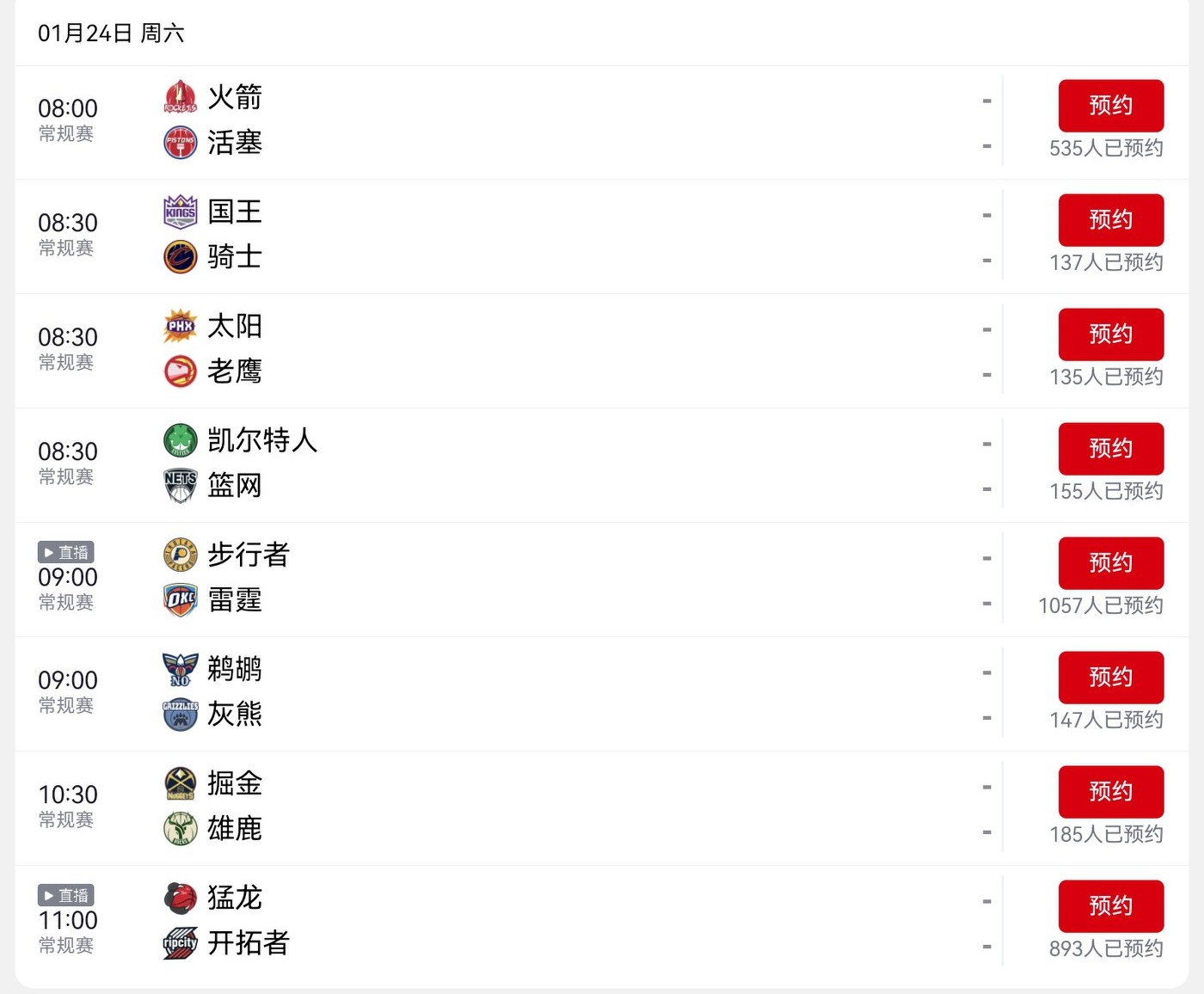This screenshot has width=1204, height=994.
Task: Book reminder for 猛龙 vs 开拓者
Action: coord(1110,906)
